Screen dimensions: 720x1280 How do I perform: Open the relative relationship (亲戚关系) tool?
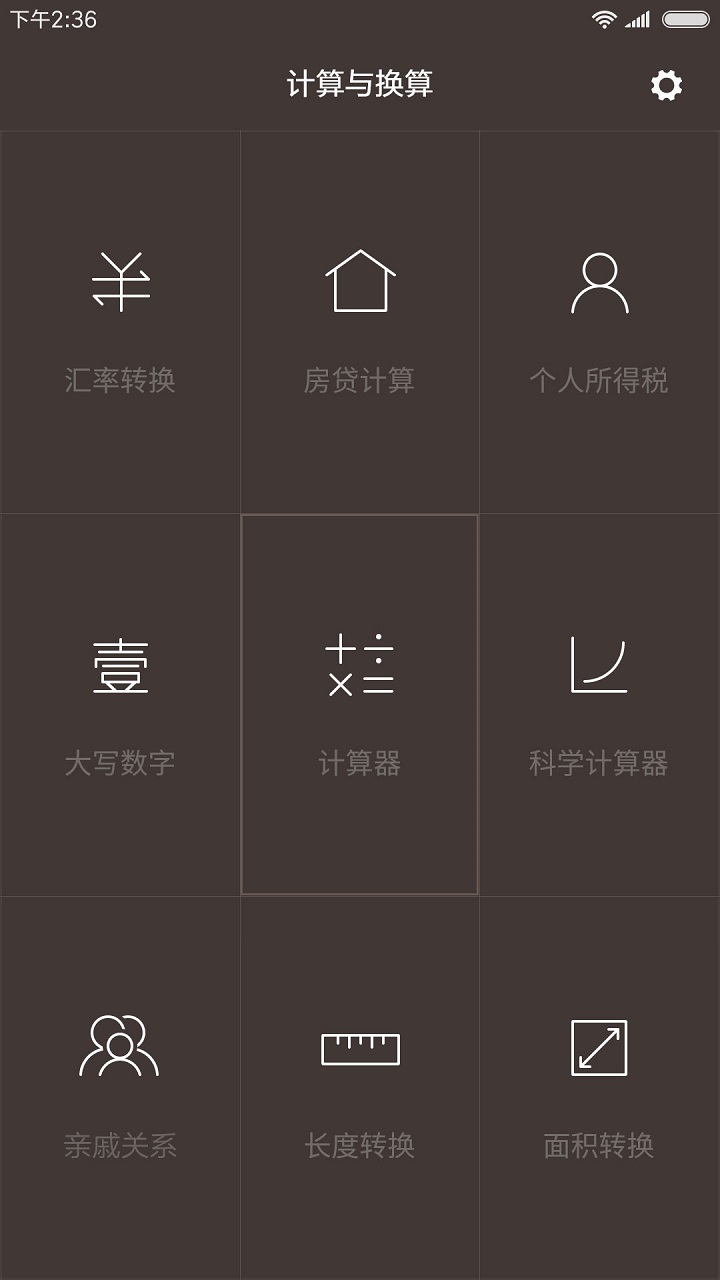point(120,1085)
